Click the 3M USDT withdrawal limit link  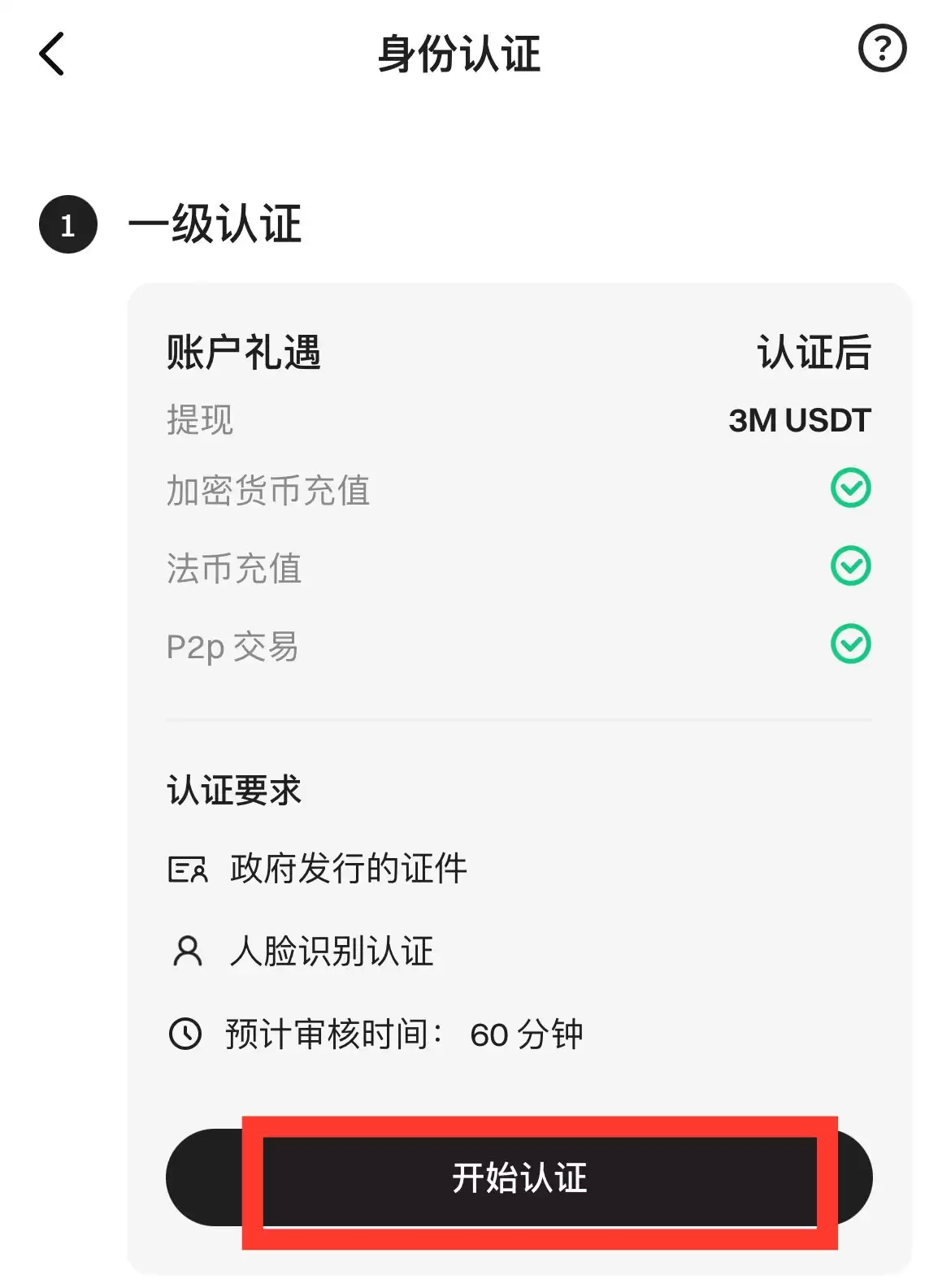(799, 419)
